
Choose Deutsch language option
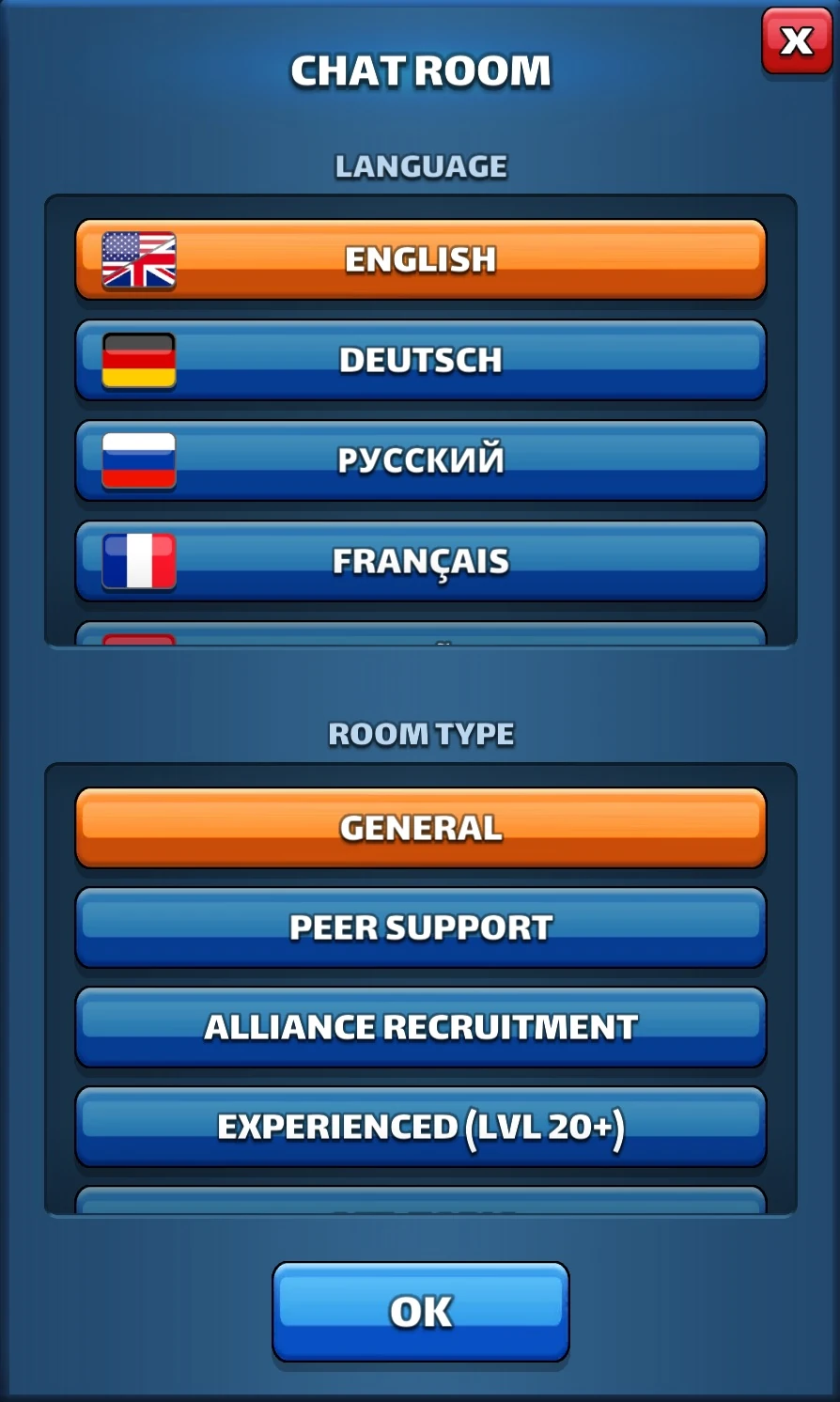420,360
